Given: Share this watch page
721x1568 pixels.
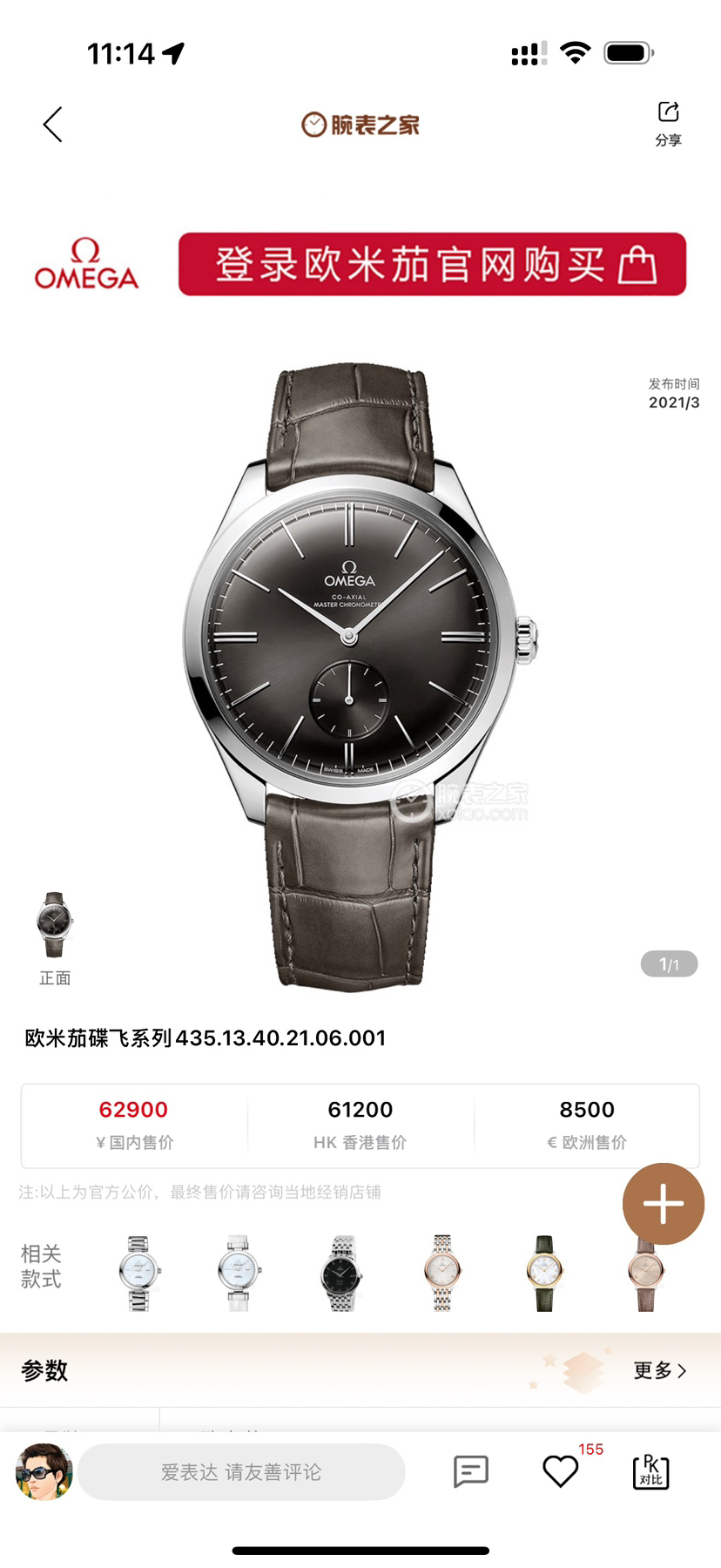Looking at the screenshot, I should tap(668, 123).
